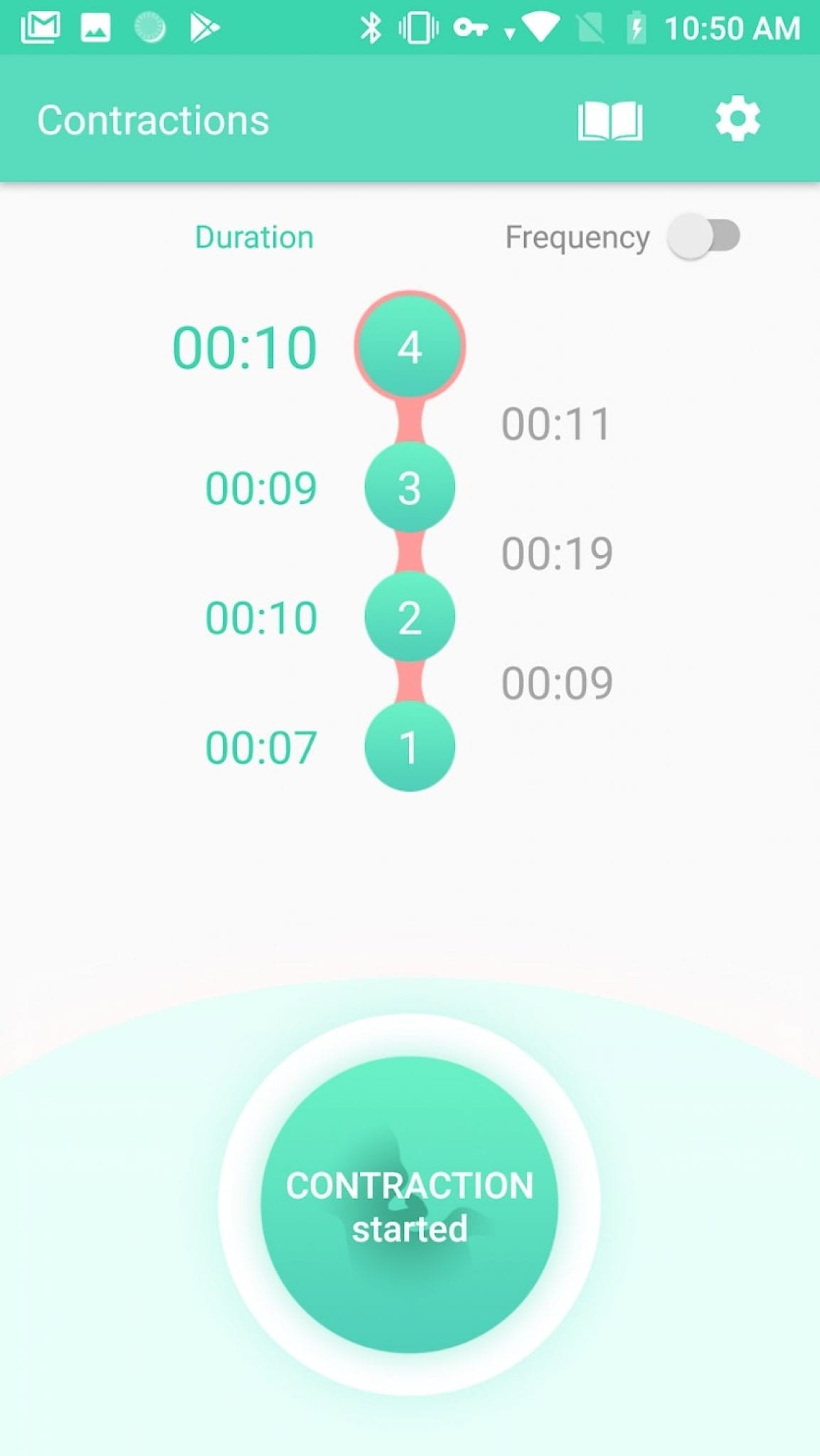Image resolution: width=820 pixels, height=1456 pixels.
Task: Tap the Bluetooth status bar icon
Action: [x=371, y=28]
